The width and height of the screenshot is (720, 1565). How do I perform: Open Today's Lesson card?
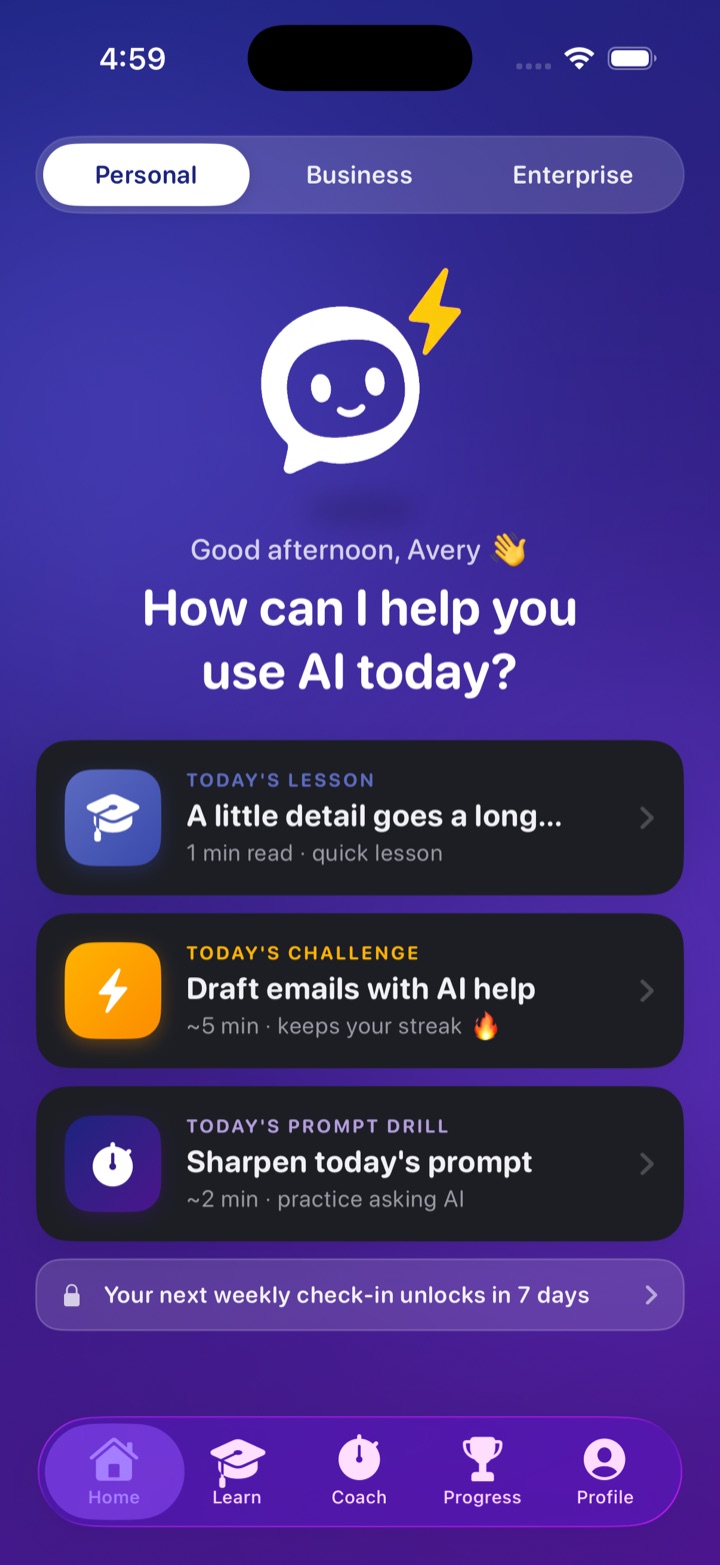[360, 817]
